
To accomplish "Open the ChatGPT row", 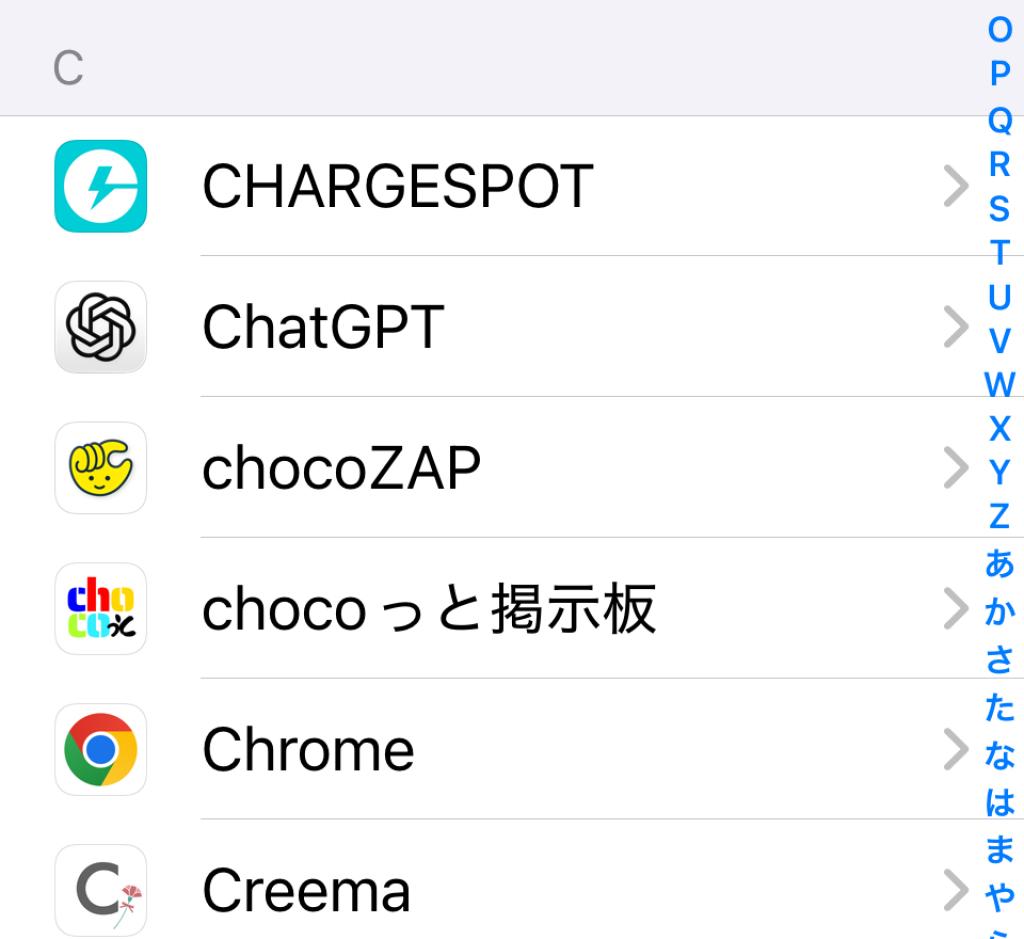I will coord(500,327).
